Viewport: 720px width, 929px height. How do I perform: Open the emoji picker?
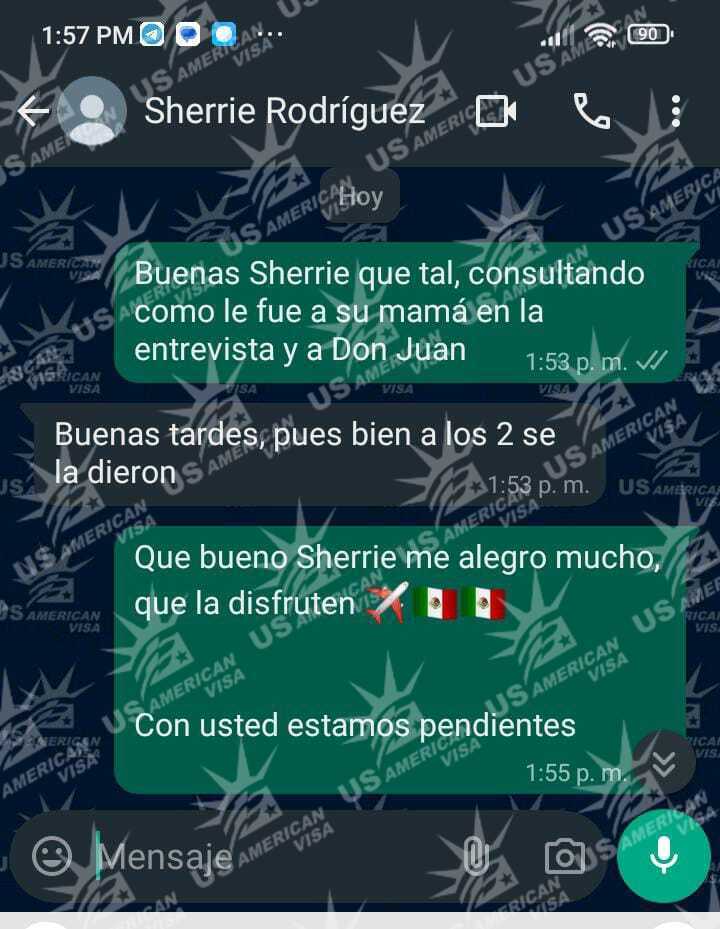click(52, 856)
